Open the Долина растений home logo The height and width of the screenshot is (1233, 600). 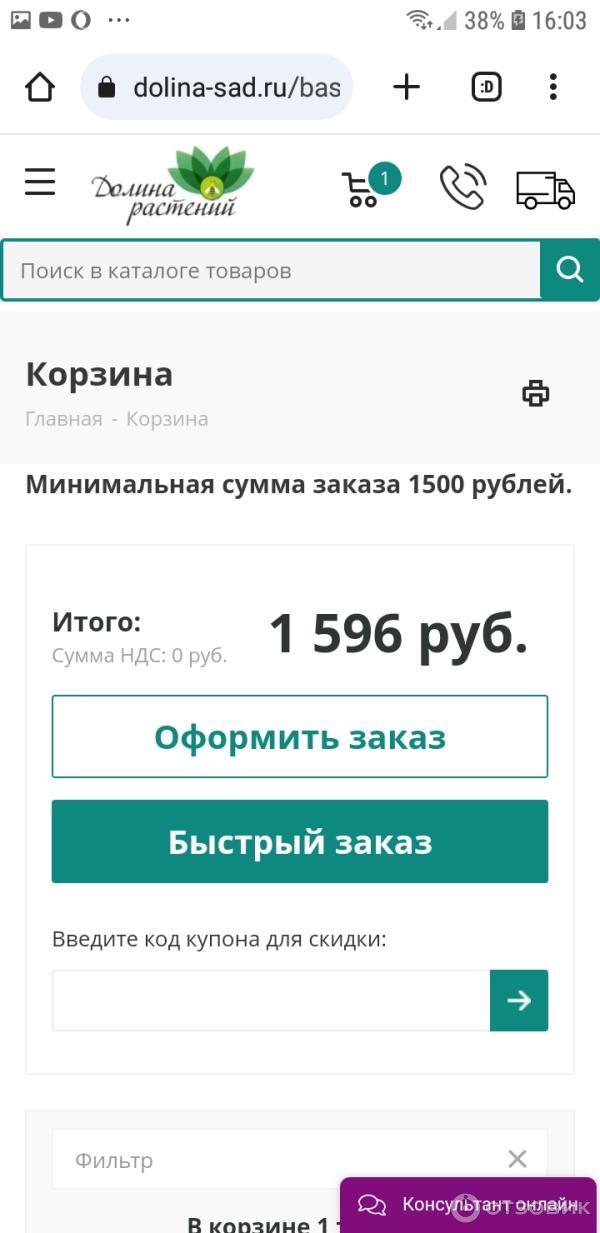[x=173, y=185]
